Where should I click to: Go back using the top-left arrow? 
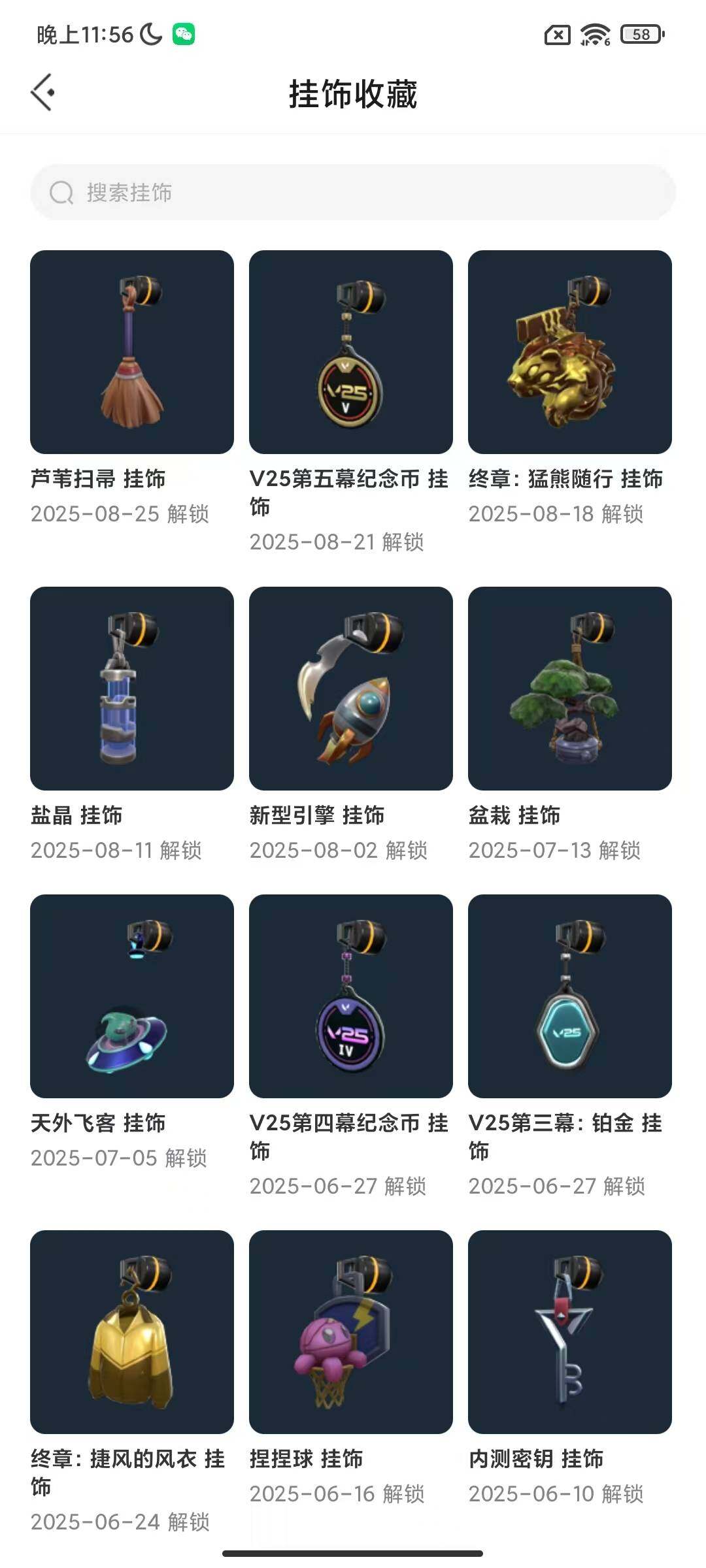pyautogui.click(x=43, y=92)
